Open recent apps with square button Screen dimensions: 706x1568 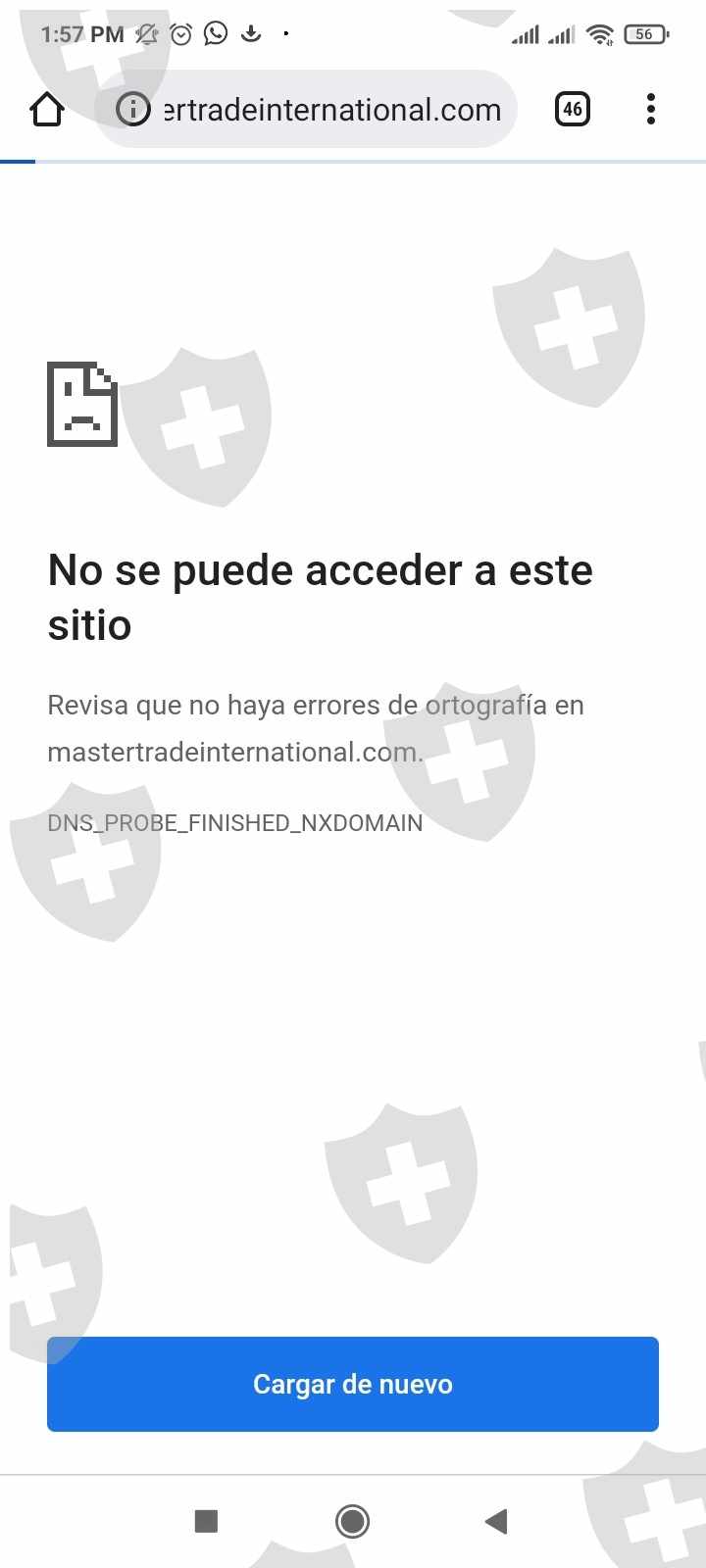(x=206, y=1521)
